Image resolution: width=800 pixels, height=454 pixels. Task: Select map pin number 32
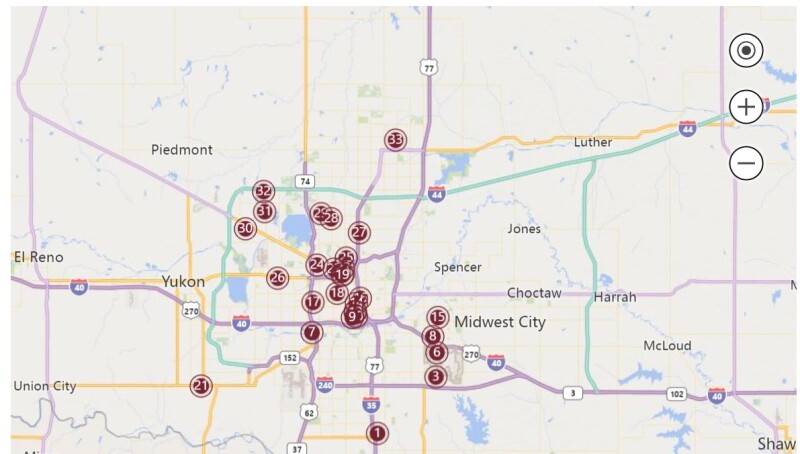pyautogui.click(x=264, y=191)
